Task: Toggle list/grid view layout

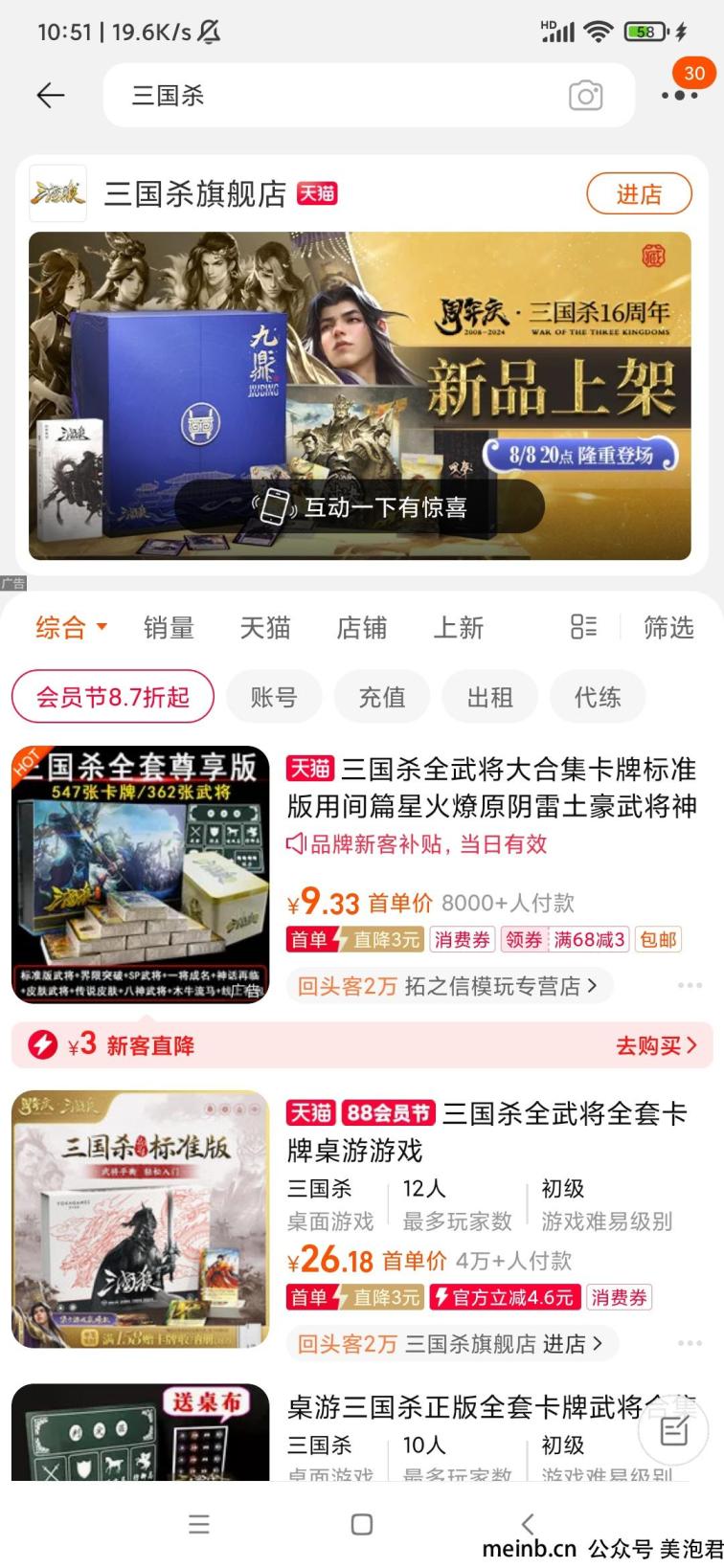Action: click(582, 627)
